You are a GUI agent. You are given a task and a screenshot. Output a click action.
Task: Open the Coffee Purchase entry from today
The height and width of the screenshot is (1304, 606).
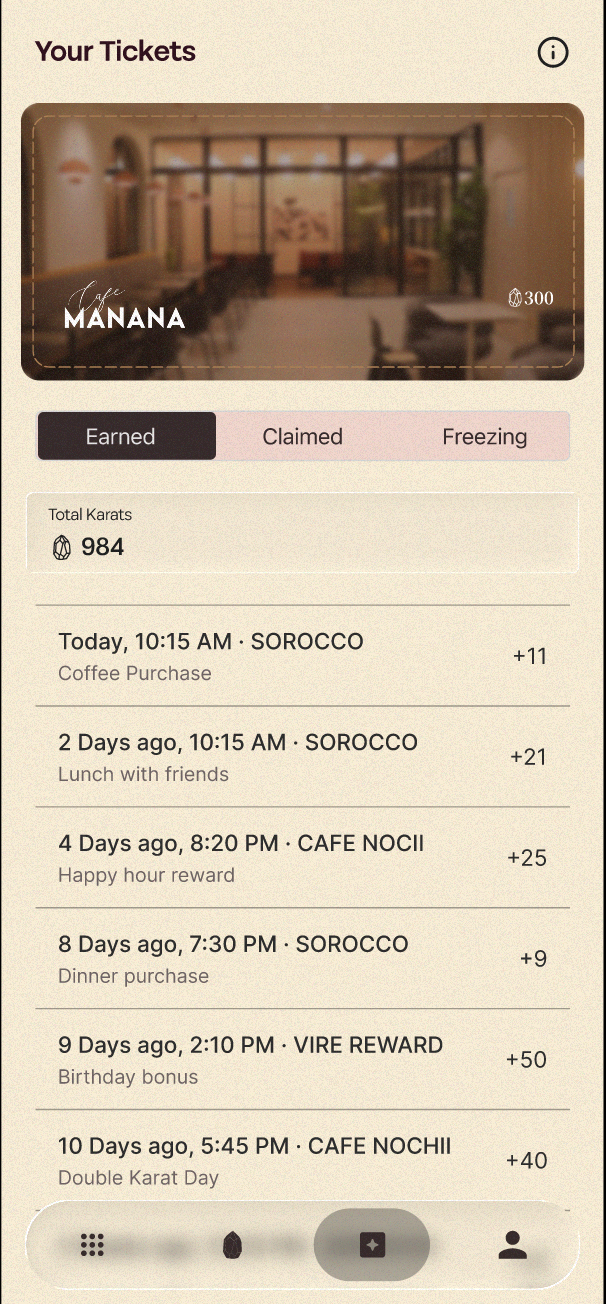302,656
